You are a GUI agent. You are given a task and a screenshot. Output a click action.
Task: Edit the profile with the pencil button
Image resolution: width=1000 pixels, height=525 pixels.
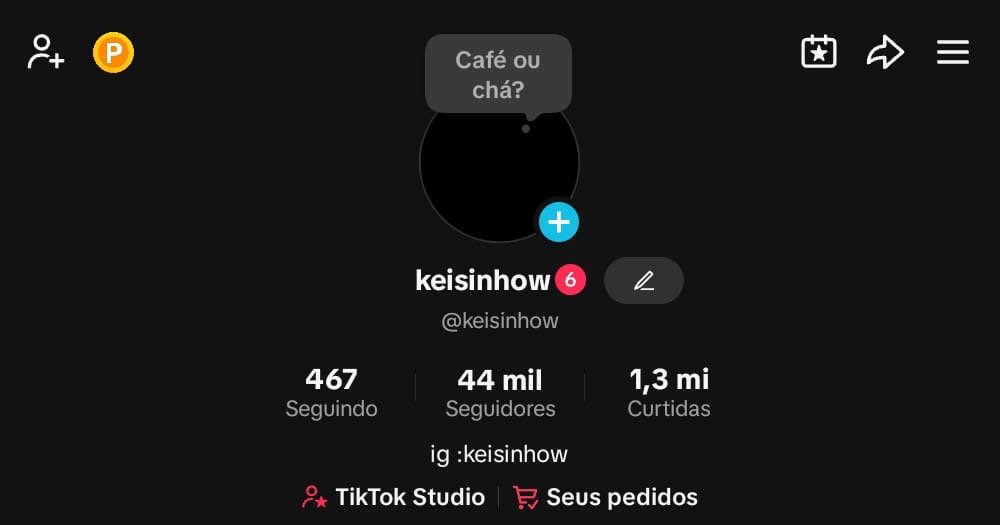(x=644, y=281)
